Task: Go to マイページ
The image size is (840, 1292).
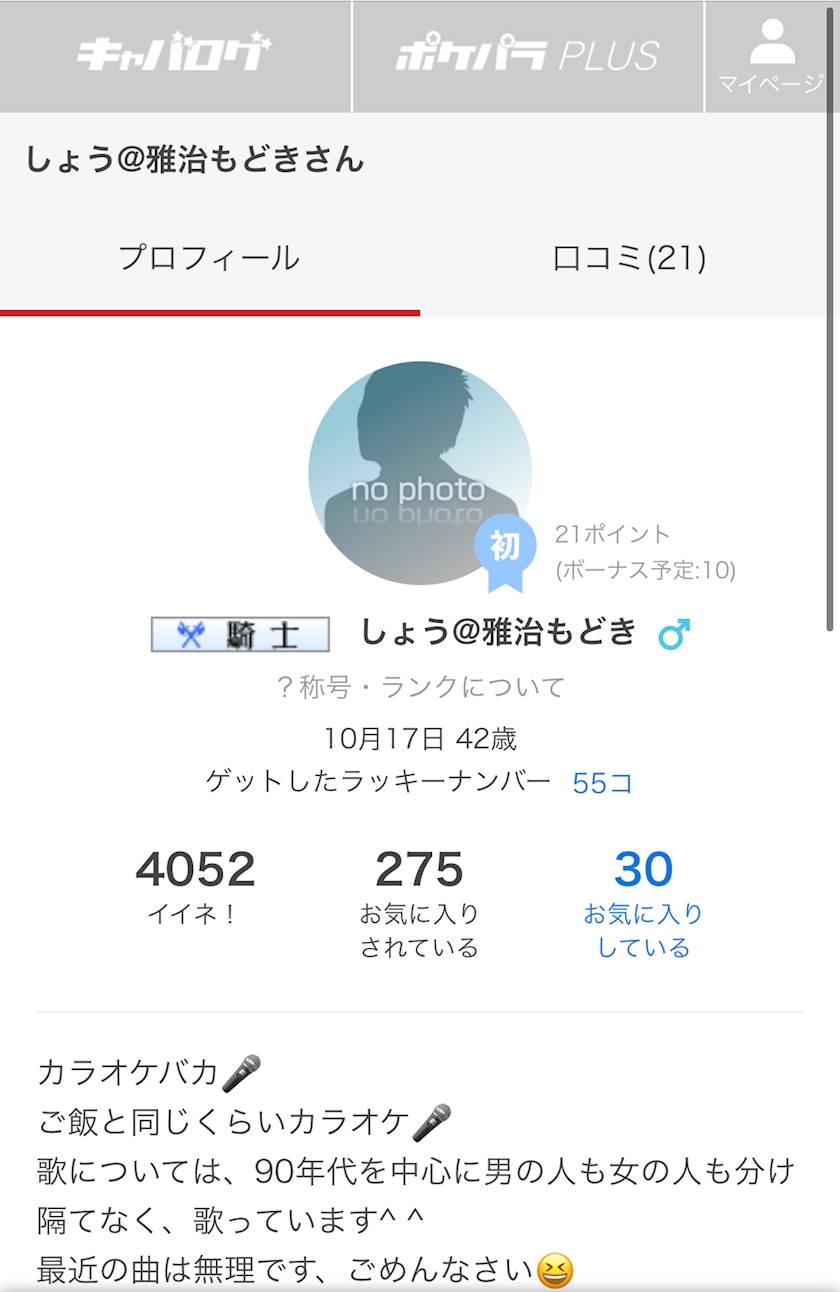Action: [x=771, y=56]
